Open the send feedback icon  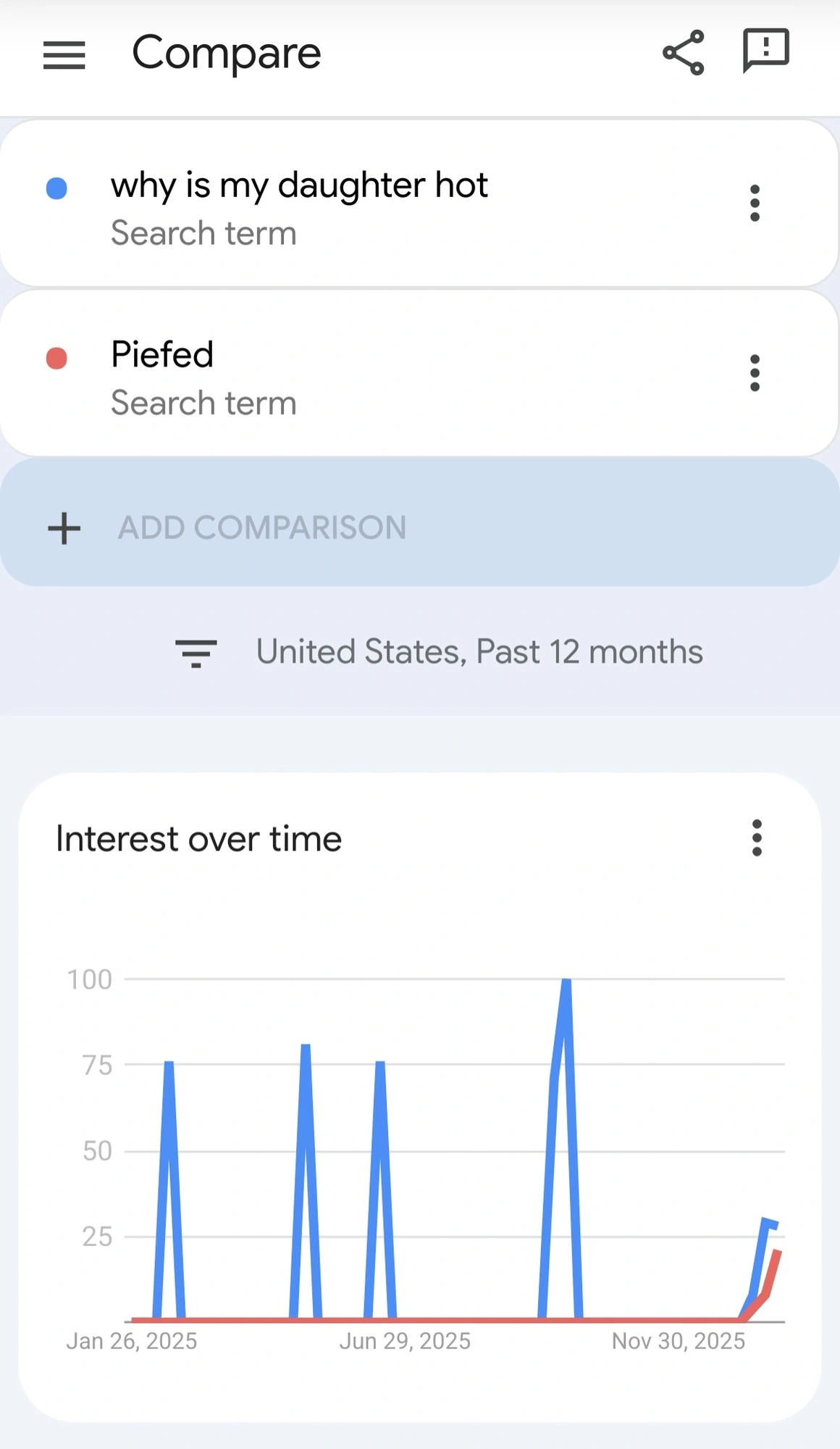click(765, 51)
